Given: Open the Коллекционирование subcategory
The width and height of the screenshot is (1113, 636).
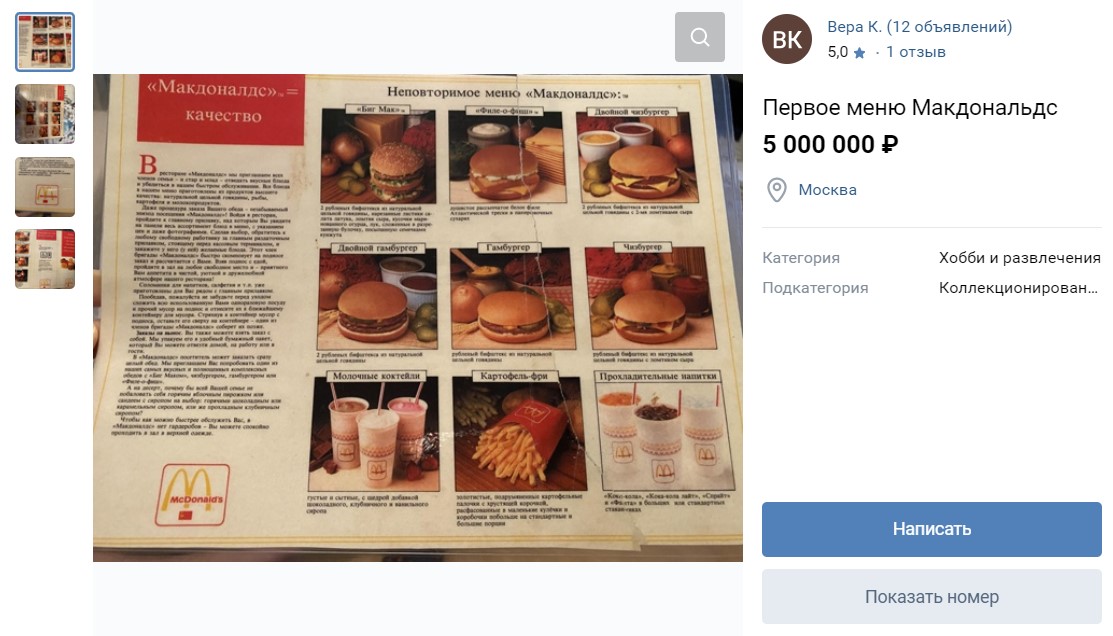Looking at the screenshot, I should (1019, 288).
